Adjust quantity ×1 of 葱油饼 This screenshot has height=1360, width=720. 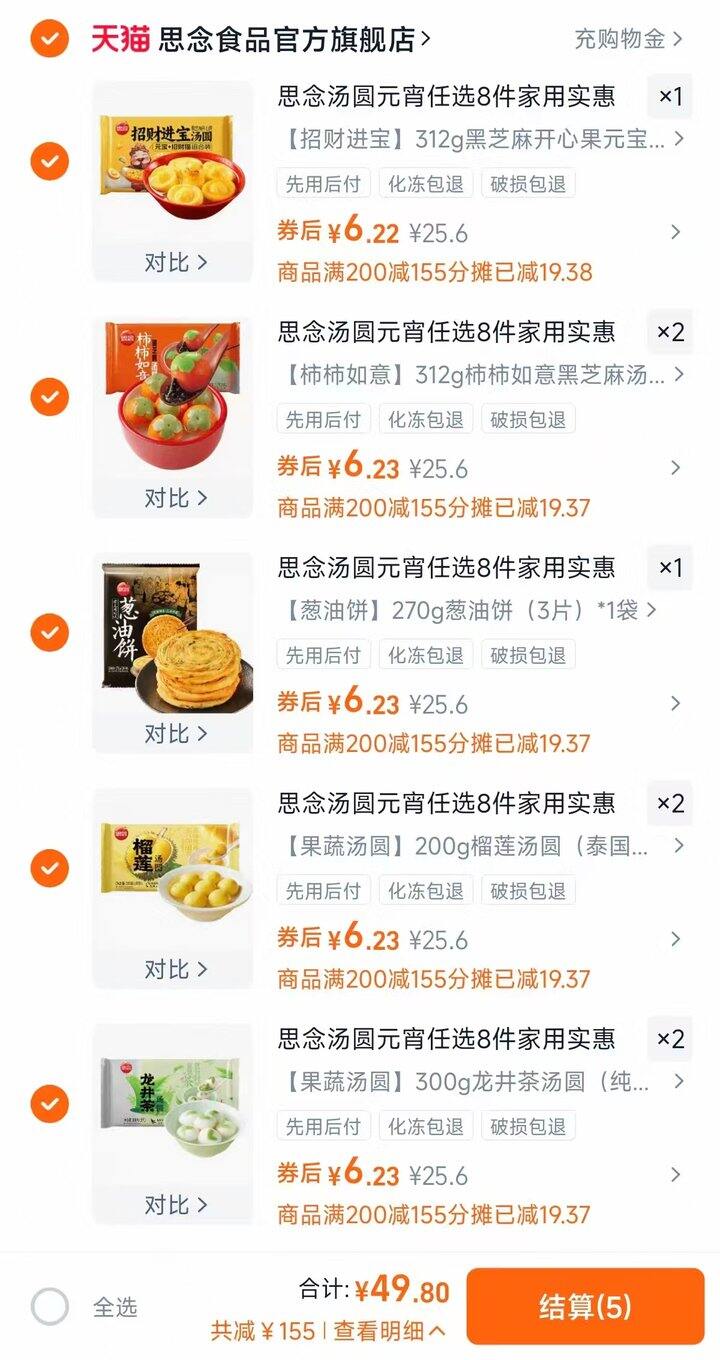tap(670, 568)
